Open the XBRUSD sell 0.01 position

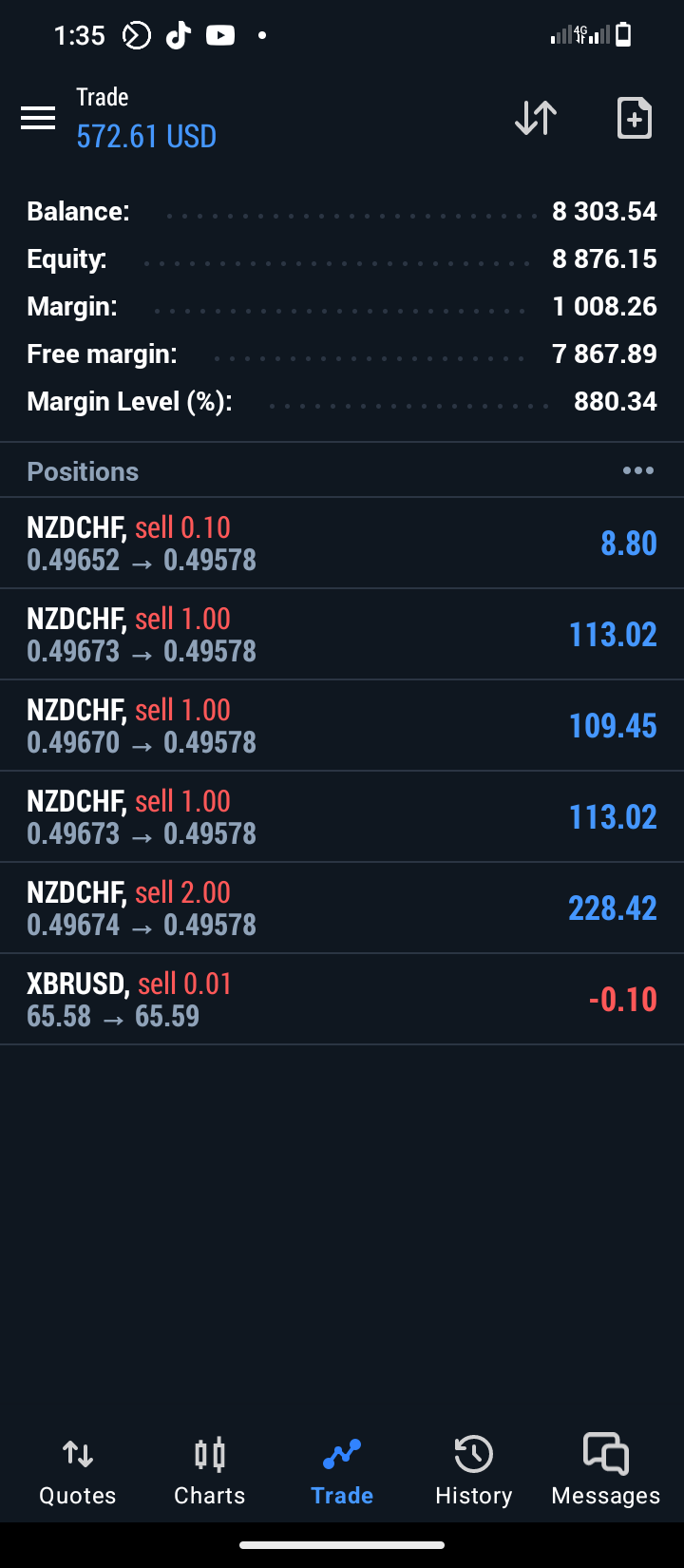pyautogui.click(x=342, y=1000)
